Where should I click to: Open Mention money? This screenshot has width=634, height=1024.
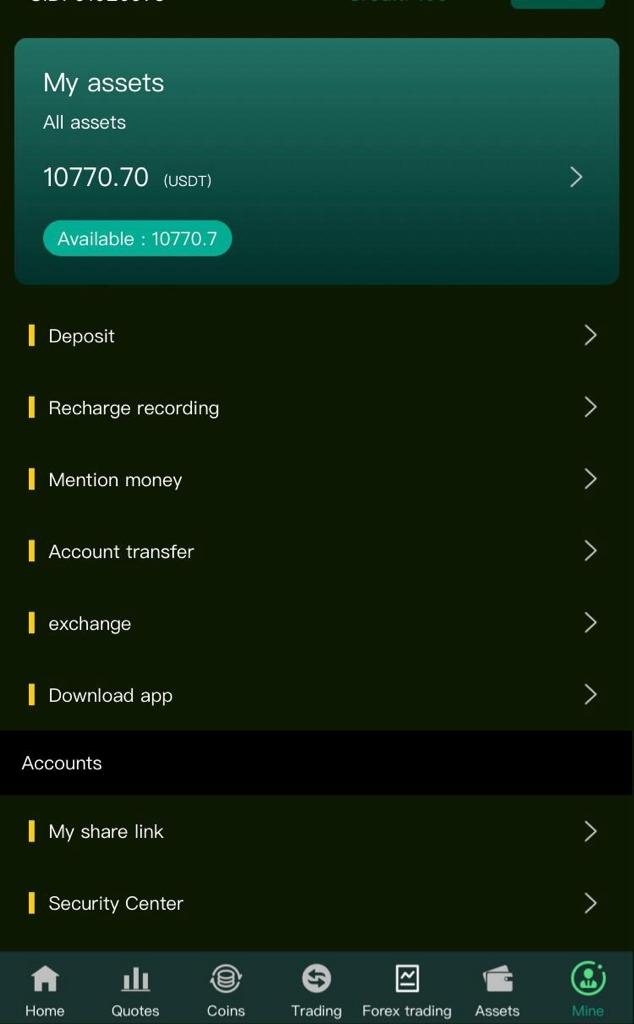coord(317,479)
